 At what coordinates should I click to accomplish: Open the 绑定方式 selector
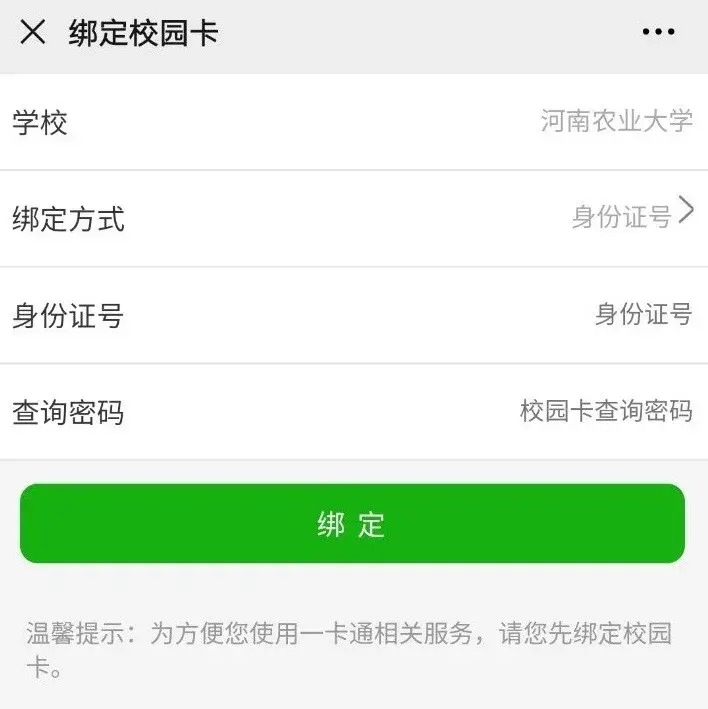click(632, 216)
